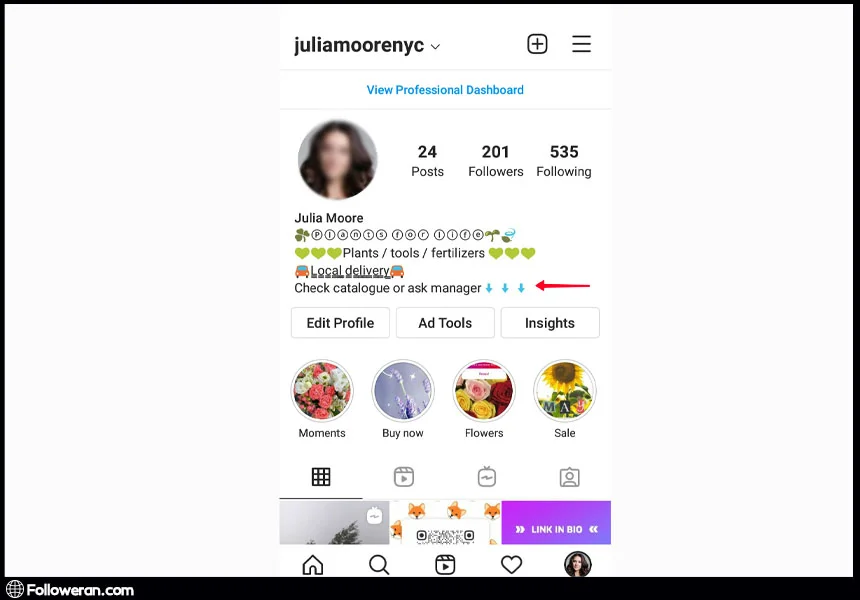View Insights
The image size is (860, 600).
550,323
